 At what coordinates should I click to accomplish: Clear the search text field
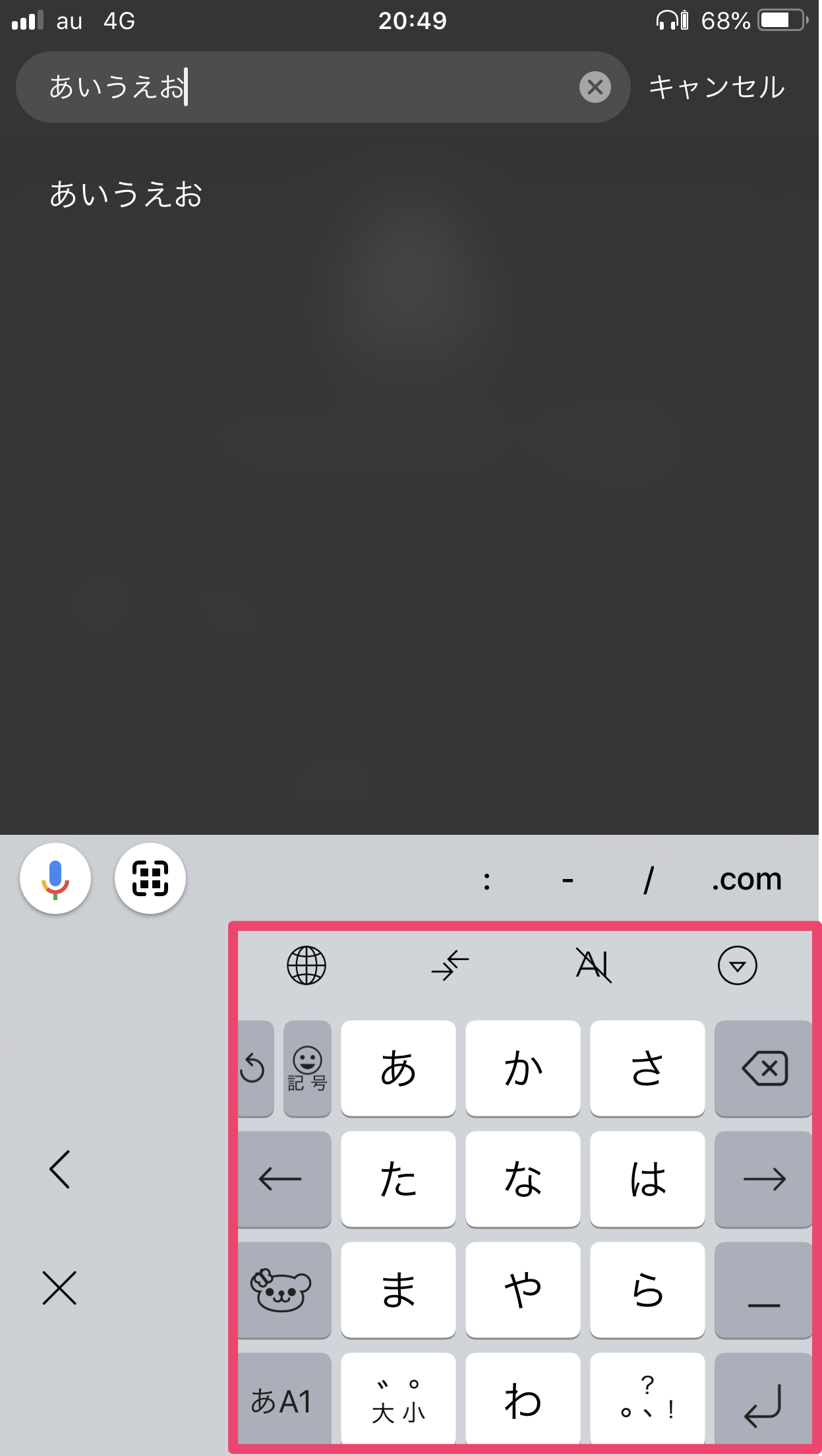pyautogui.click(x=595, y=87)
